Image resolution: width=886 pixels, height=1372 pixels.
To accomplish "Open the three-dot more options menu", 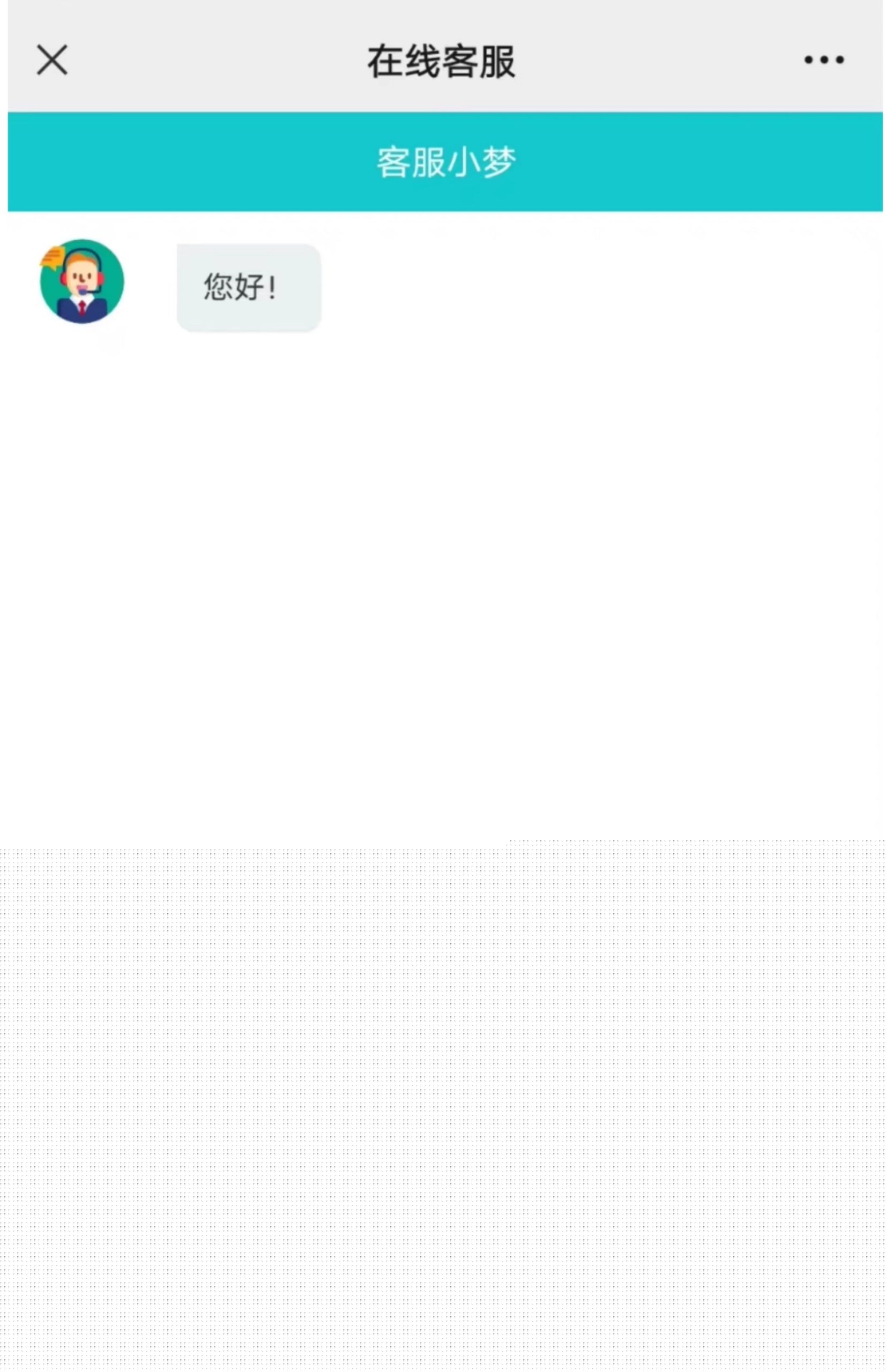I will click(x=824, y=60).
